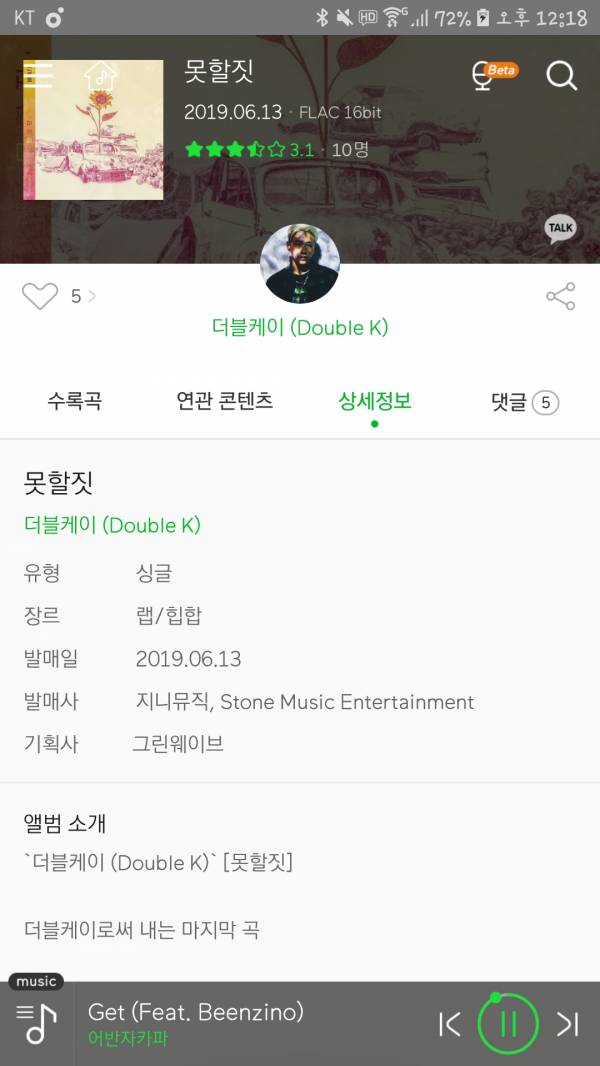Open the playlist music icon
Screen dimensions: 600x1066
tap(37, 1024)
